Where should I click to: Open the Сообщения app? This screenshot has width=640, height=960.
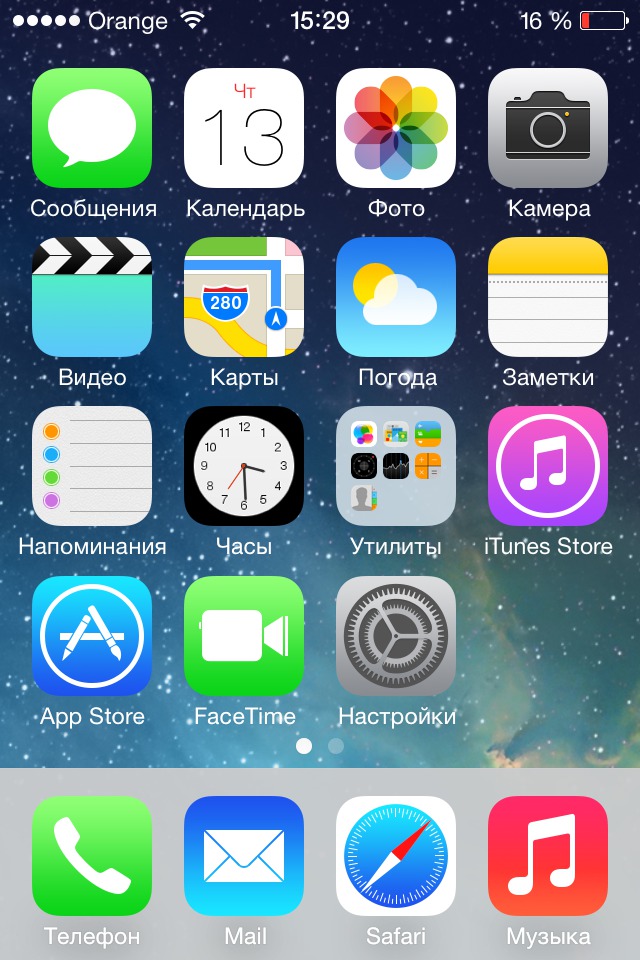click(x=92, y=128)
